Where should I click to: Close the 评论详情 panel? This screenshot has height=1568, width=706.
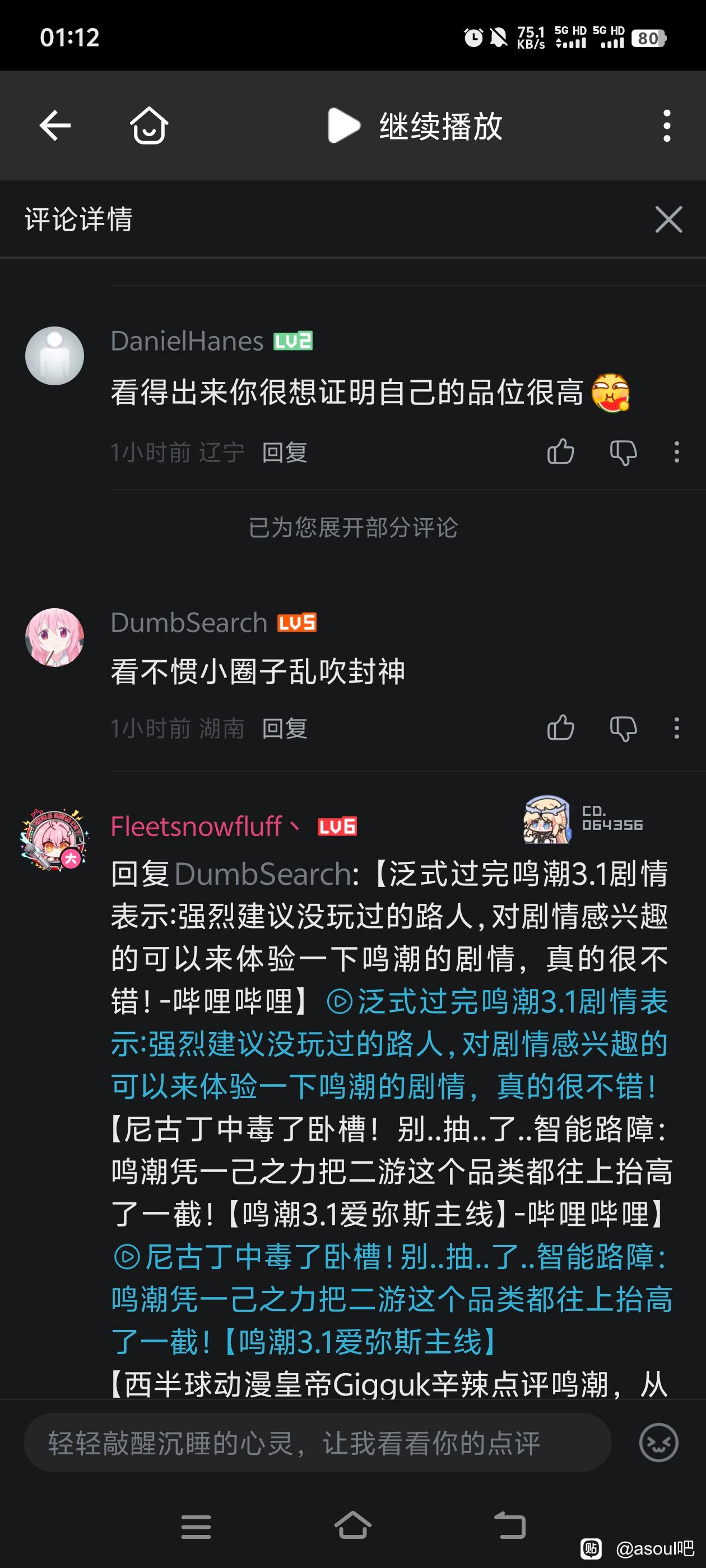click(x=668, y=219)
